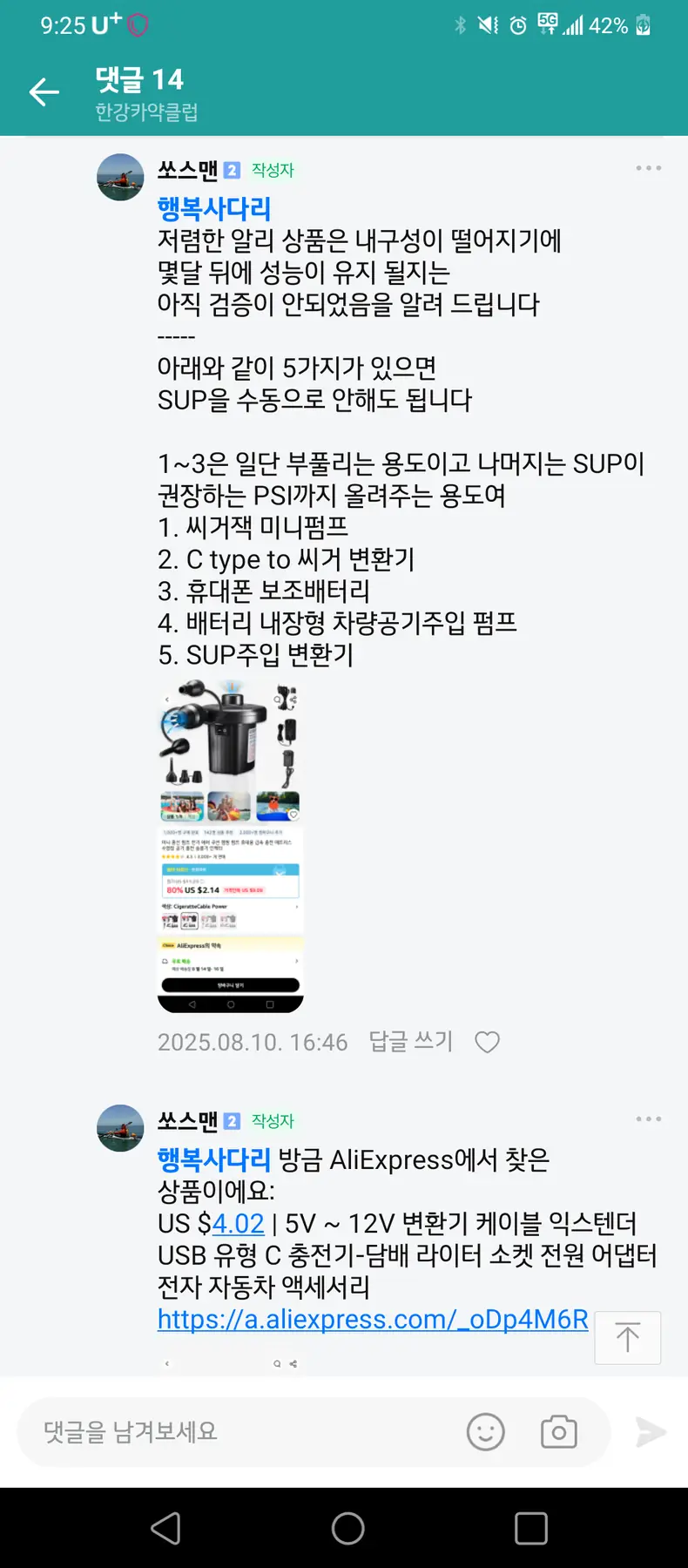Go back using the top-left arrow
This screenshot has height=1568, width=688.
tap(44, 91)
